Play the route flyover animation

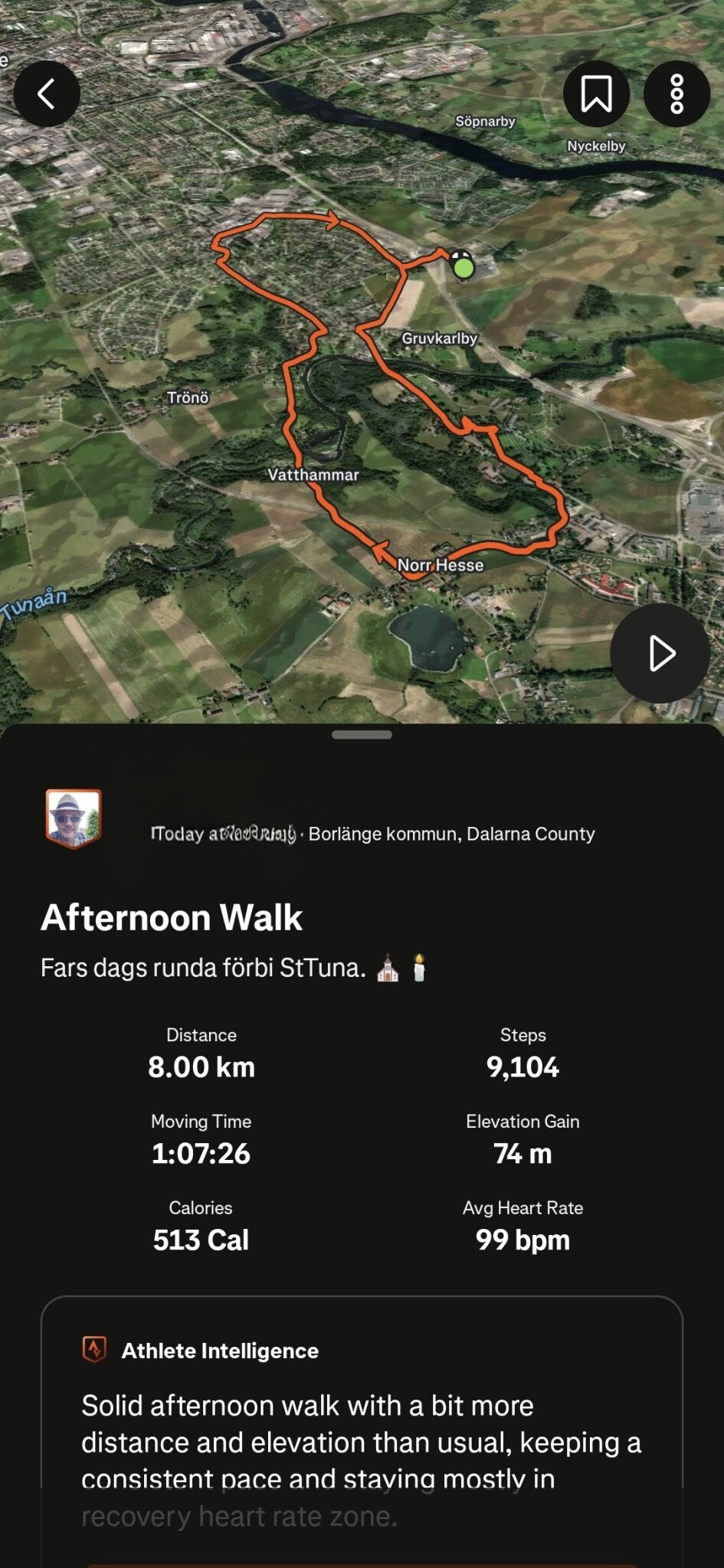point(660,653)
